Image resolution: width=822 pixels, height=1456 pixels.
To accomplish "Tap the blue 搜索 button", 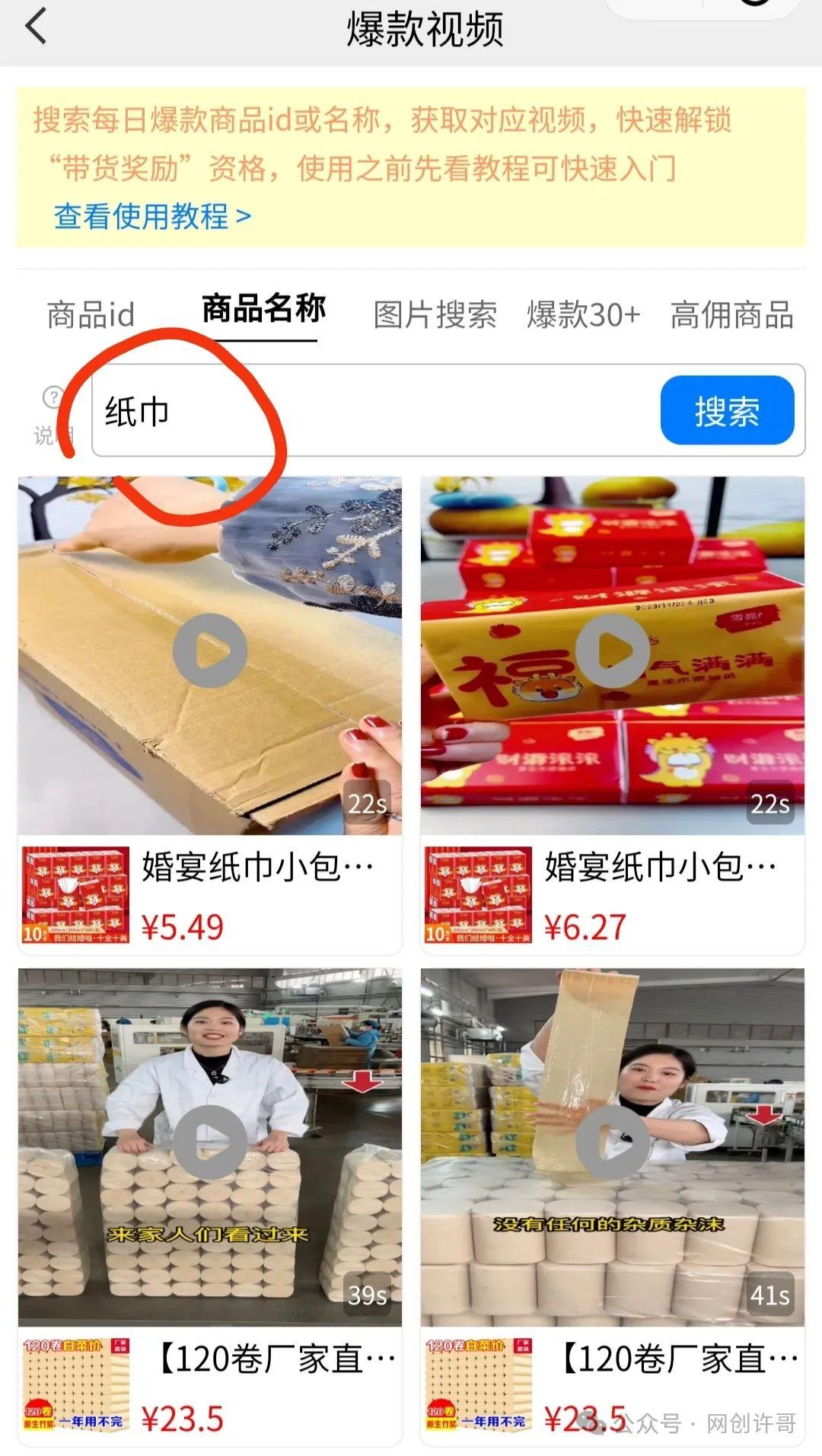I will (727, 410).
